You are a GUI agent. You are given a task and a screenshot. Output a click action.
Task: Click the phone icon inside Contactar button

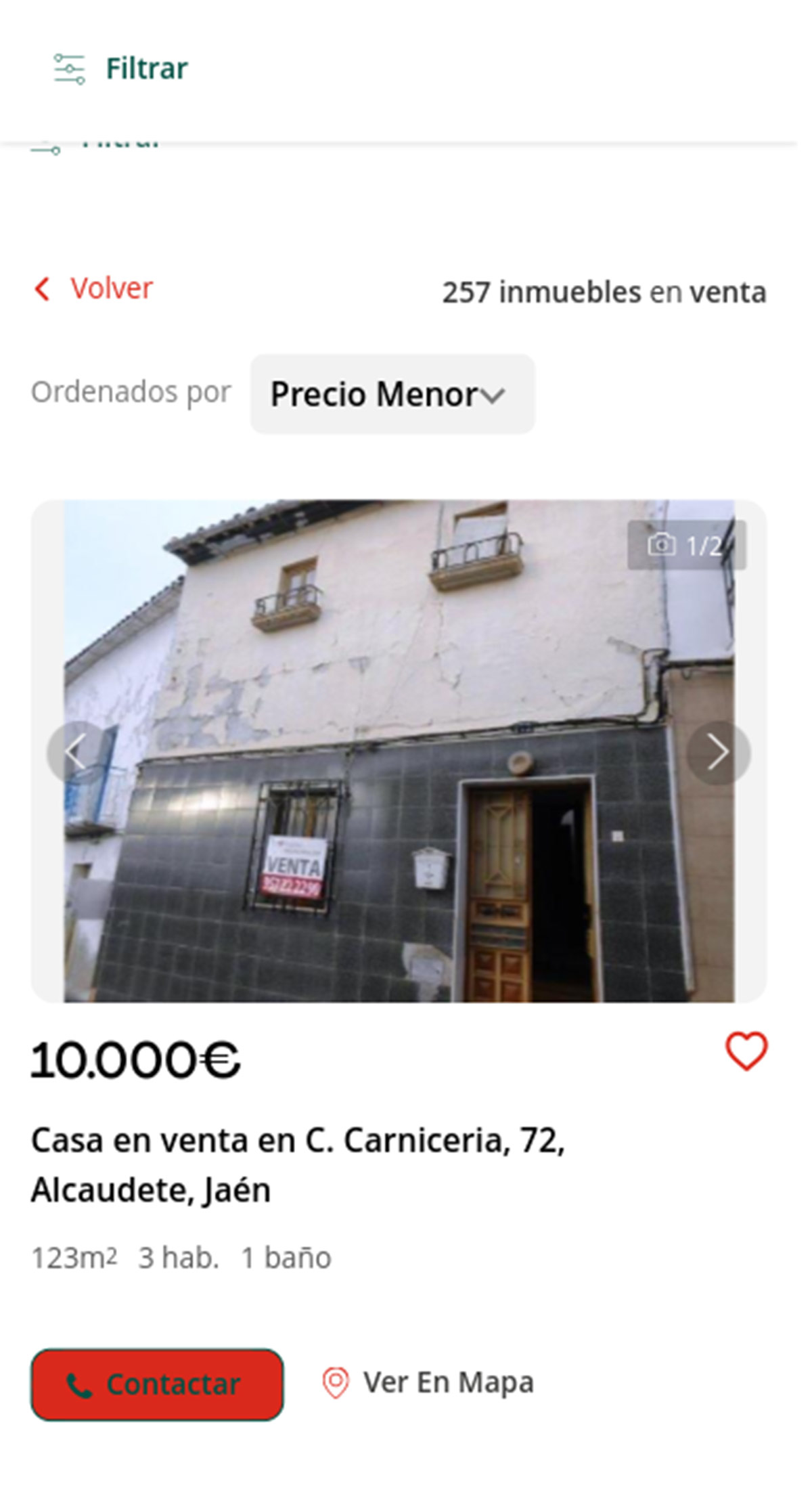point(81,1384)
